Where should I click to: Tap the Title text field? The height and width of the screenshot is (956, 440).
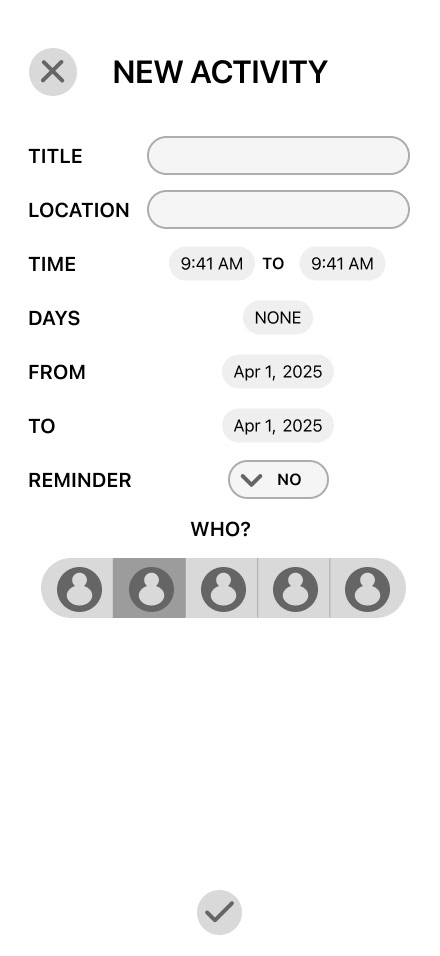[x=278, y=155]
